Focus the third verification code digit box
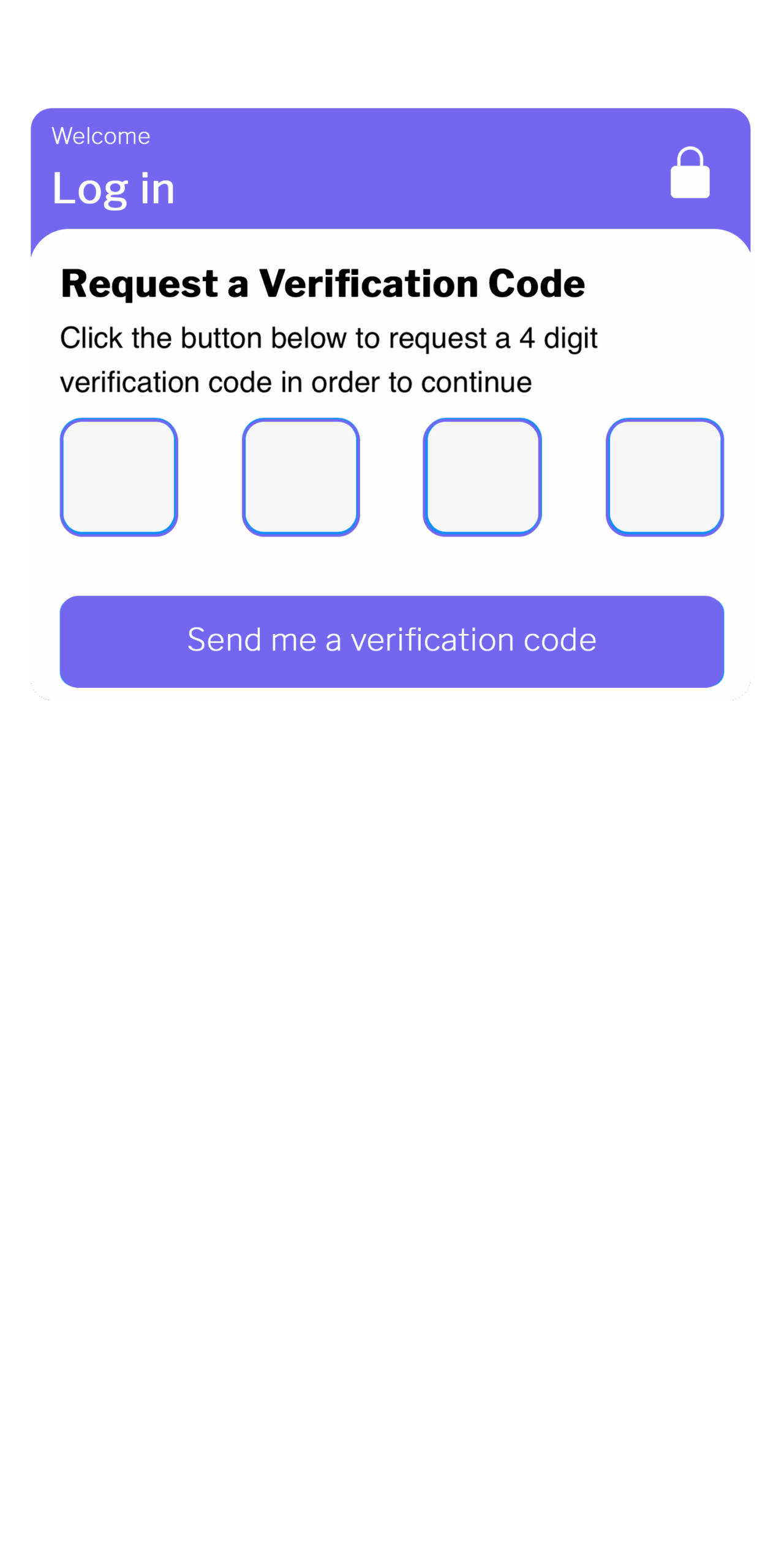The image size is (784, 1568). (483, 477)
